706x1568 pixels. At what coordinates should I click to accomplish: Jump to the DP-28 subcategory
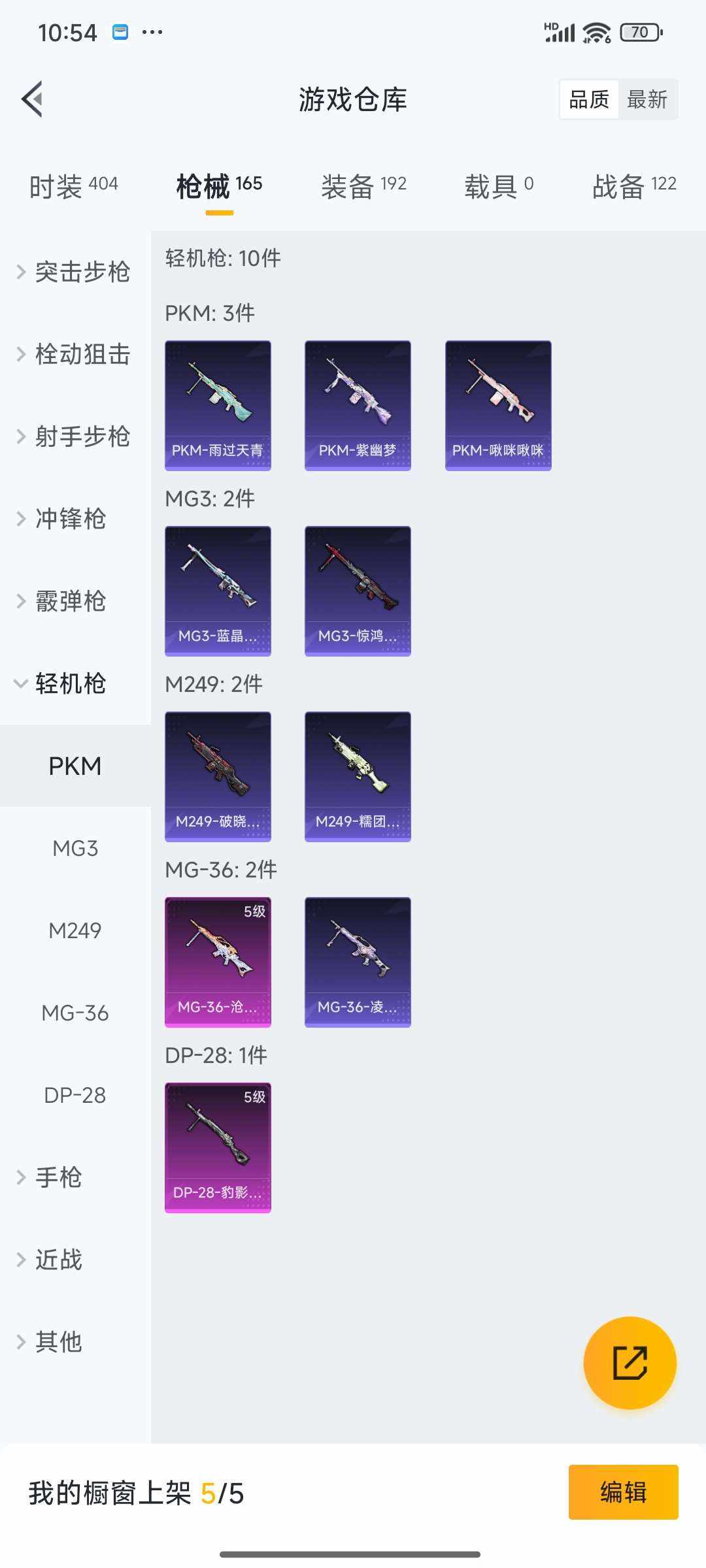click(x=75, y=1095)
